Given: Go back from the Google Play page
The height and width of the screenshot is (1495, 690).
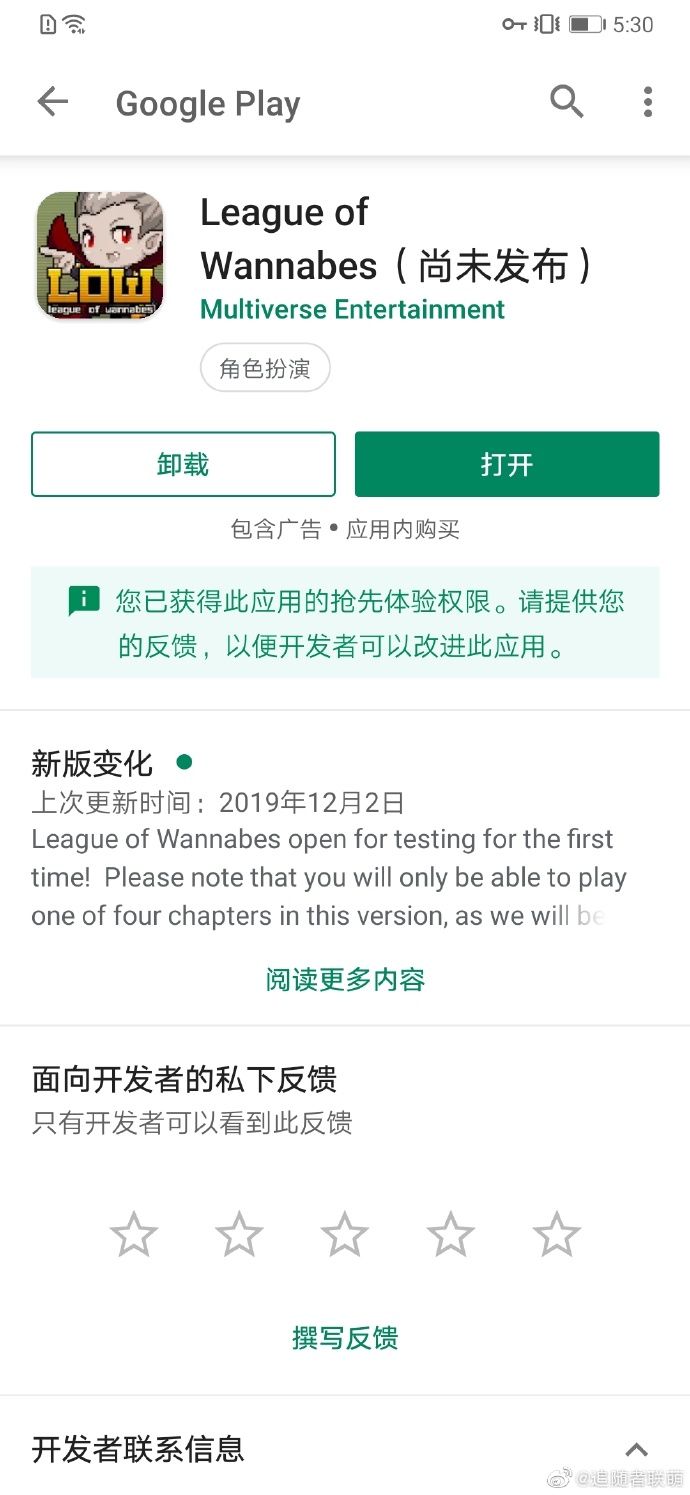Looking at the screenshot, I should coord(52,102).
